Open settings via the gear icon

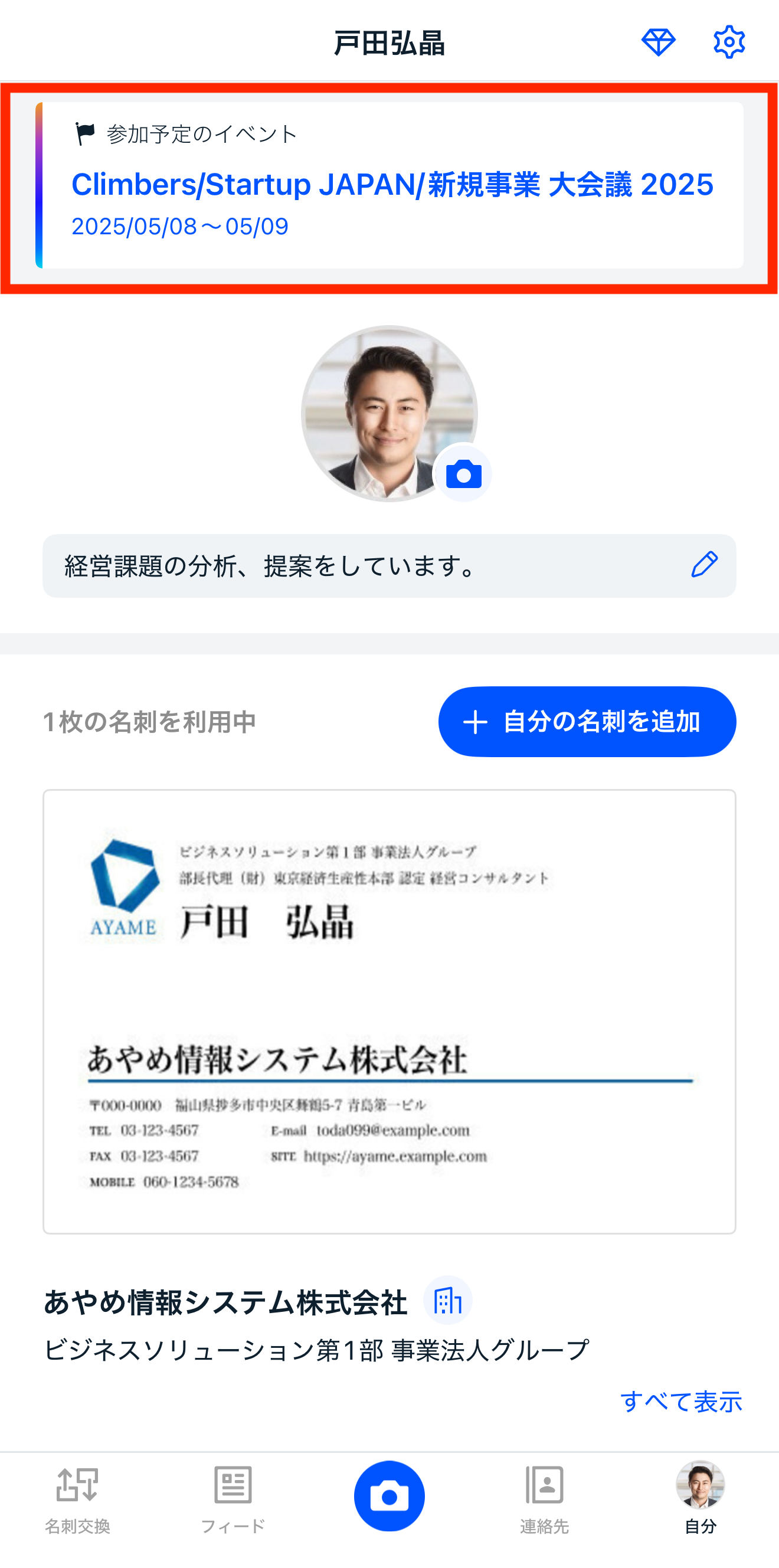point(728,42)
